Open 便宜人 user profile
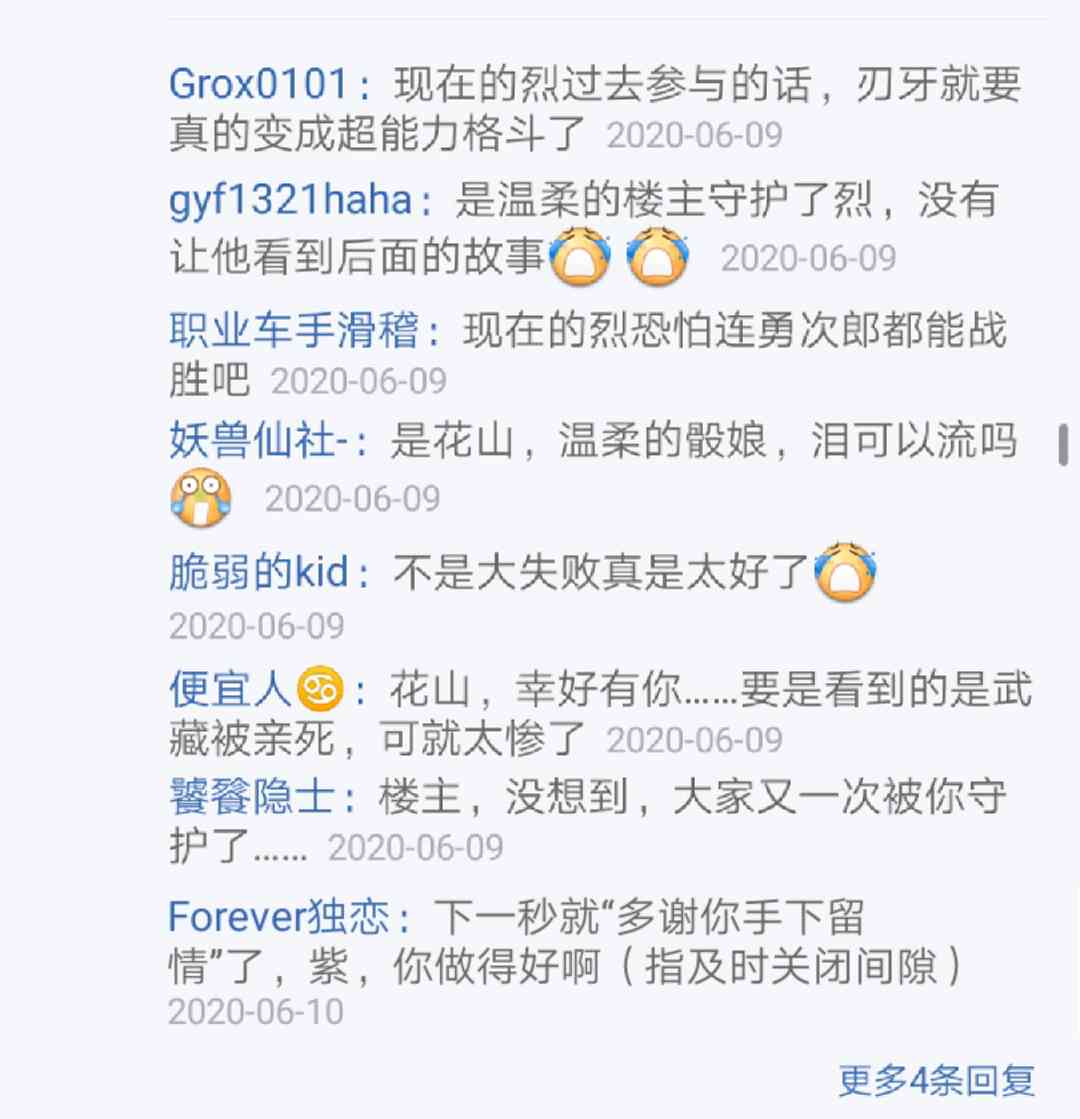The width and height of the screenshot is (1080, 1119). click(256, 689)
